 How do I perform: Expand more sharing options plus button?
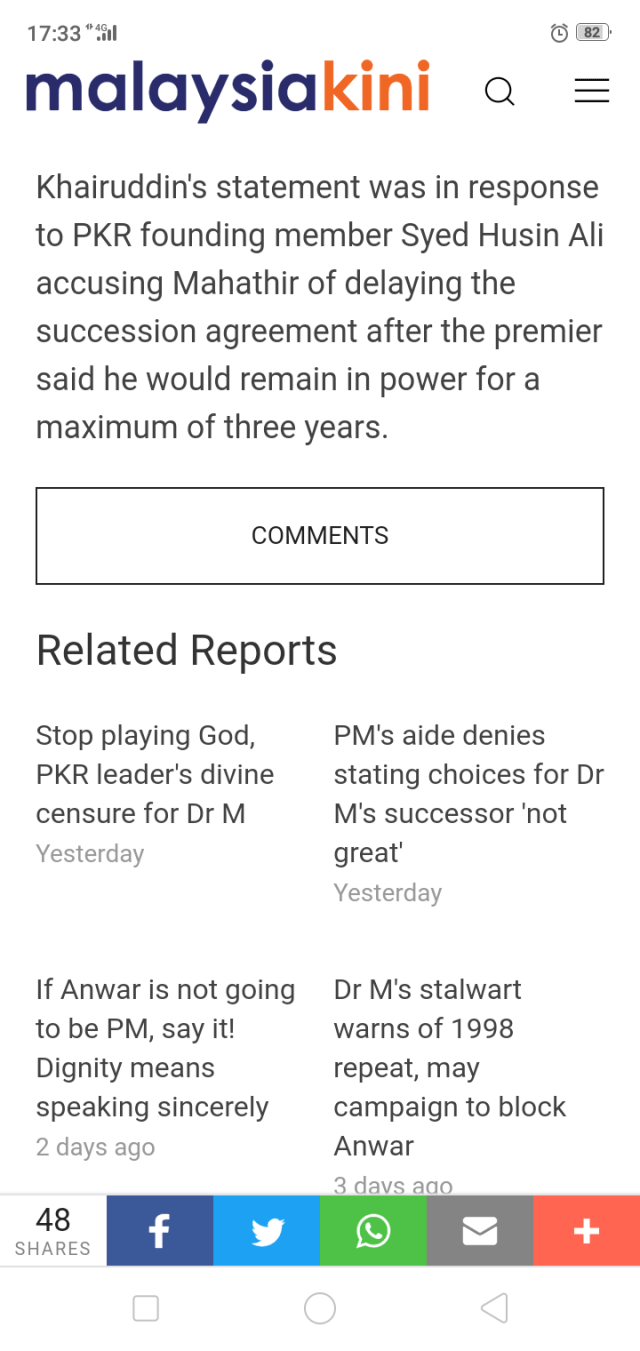pos(586,1231)
